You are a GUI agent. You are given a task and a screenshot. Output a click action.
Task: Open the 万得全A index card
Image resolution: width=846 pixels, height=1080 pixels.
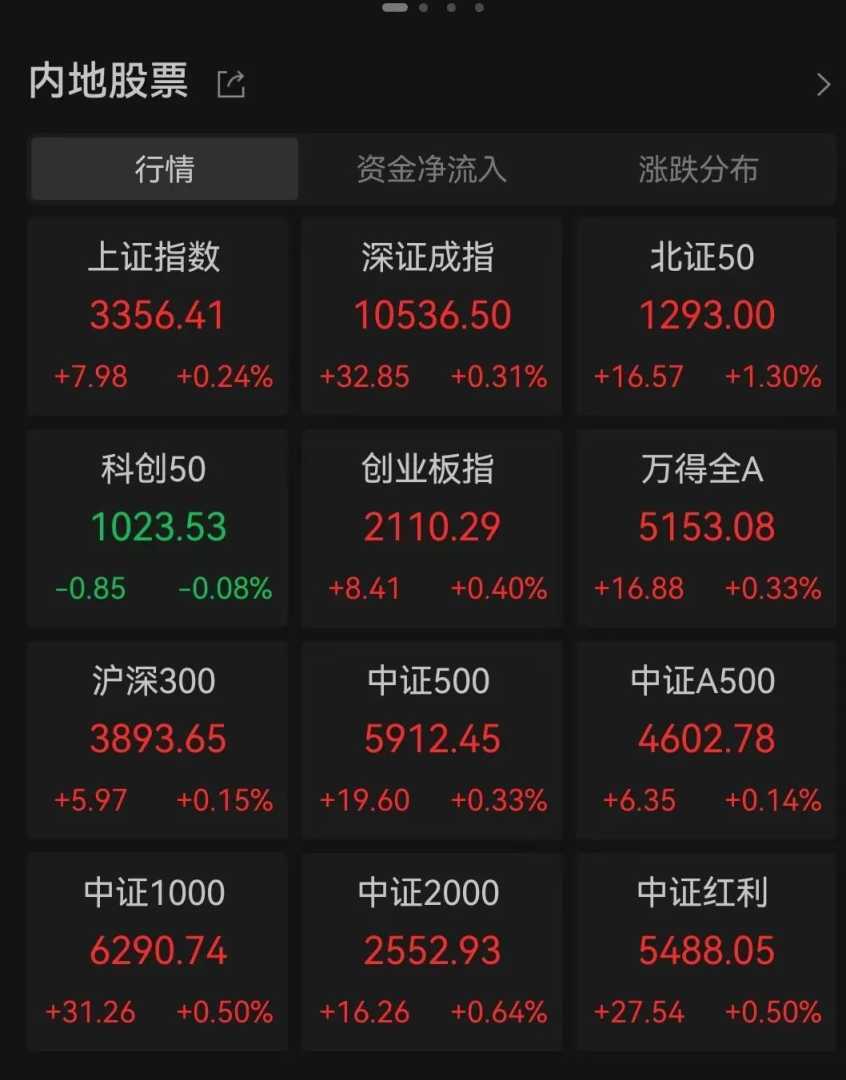pos(706,528)
